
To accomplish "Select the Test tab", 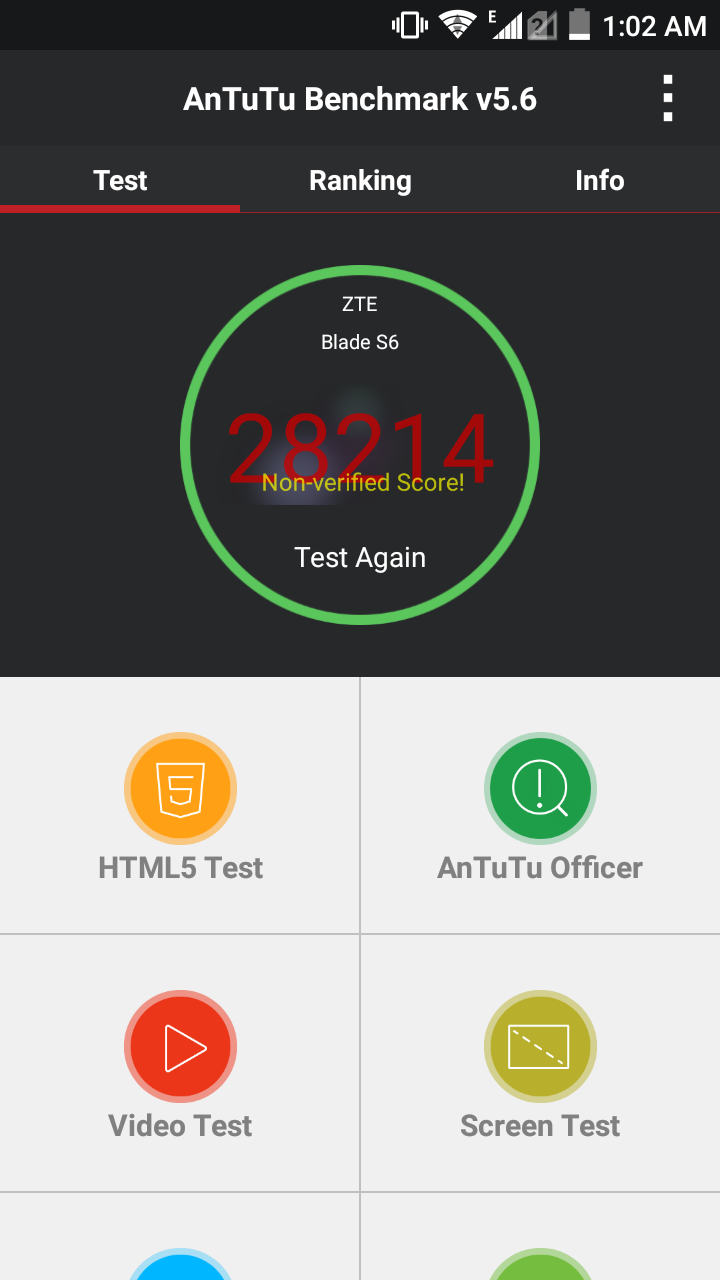I will click(120, 180).
